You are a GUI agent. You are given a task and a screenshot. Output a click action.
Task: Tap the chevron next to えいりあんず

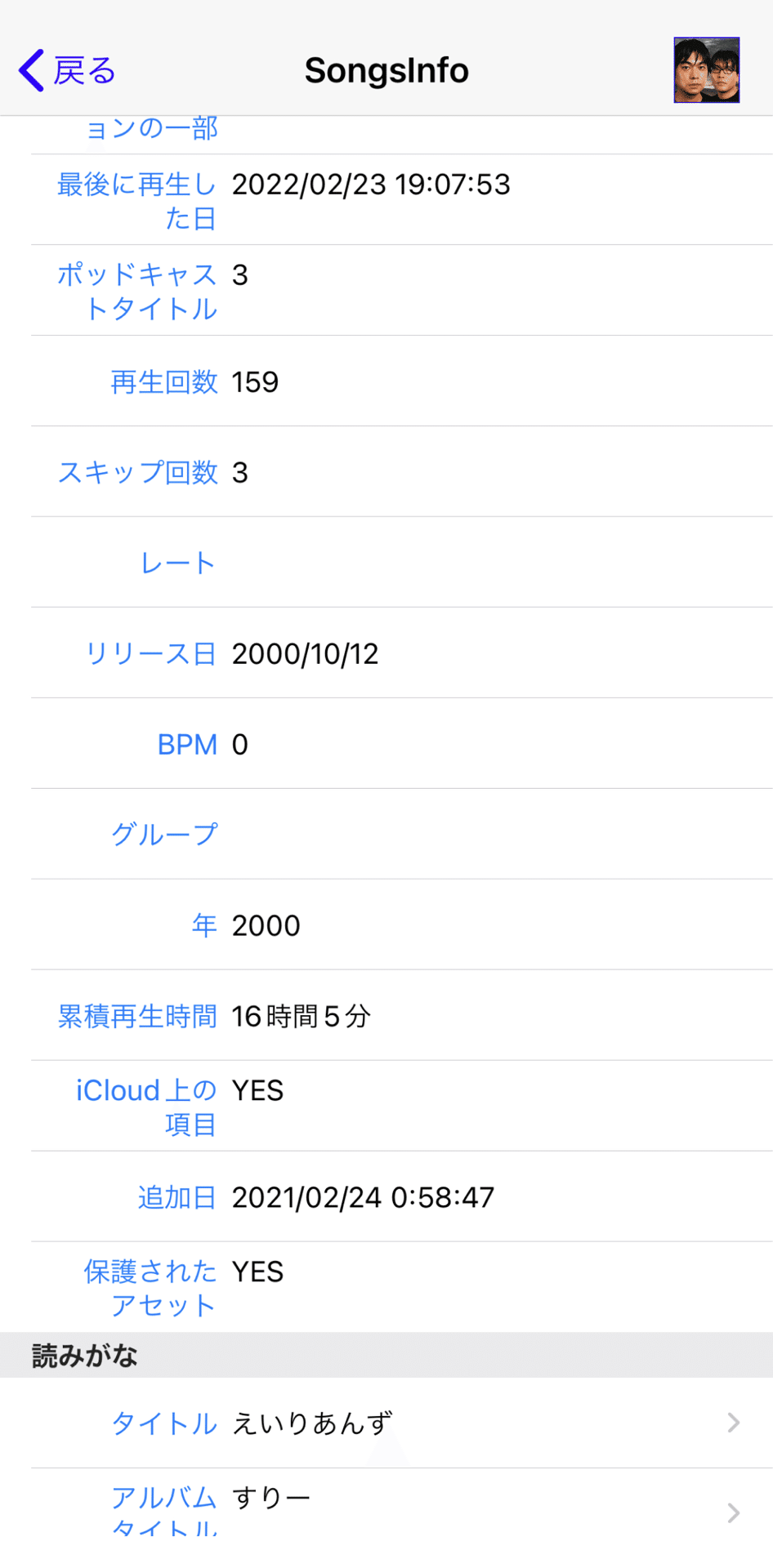click(733, 1422)
